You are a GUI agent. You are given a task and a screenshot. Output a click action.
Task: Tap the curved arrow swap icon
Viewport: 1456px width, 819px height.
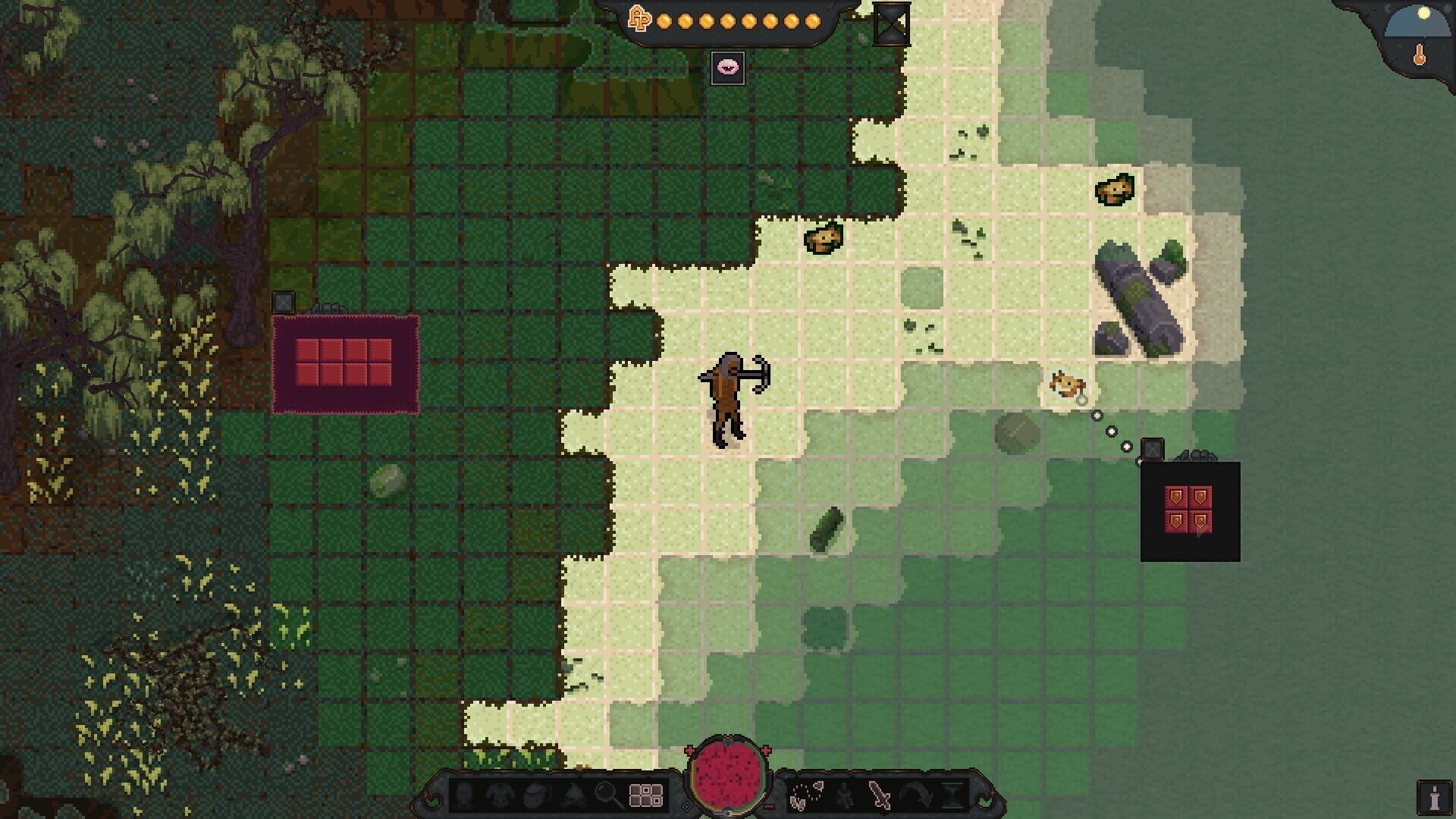click(x=916, y=795)
